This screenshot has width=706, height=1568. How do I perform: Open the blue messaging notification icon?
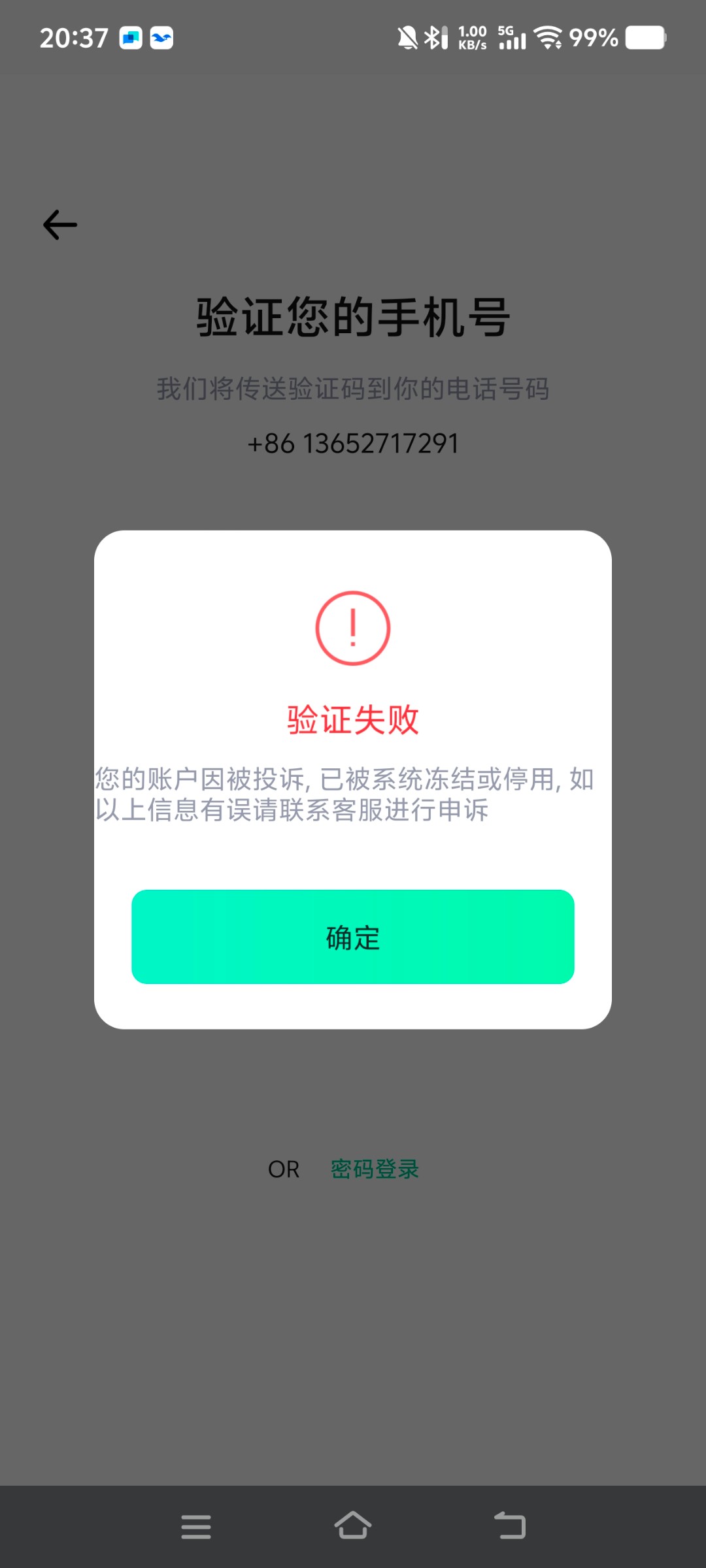[131, 38]
